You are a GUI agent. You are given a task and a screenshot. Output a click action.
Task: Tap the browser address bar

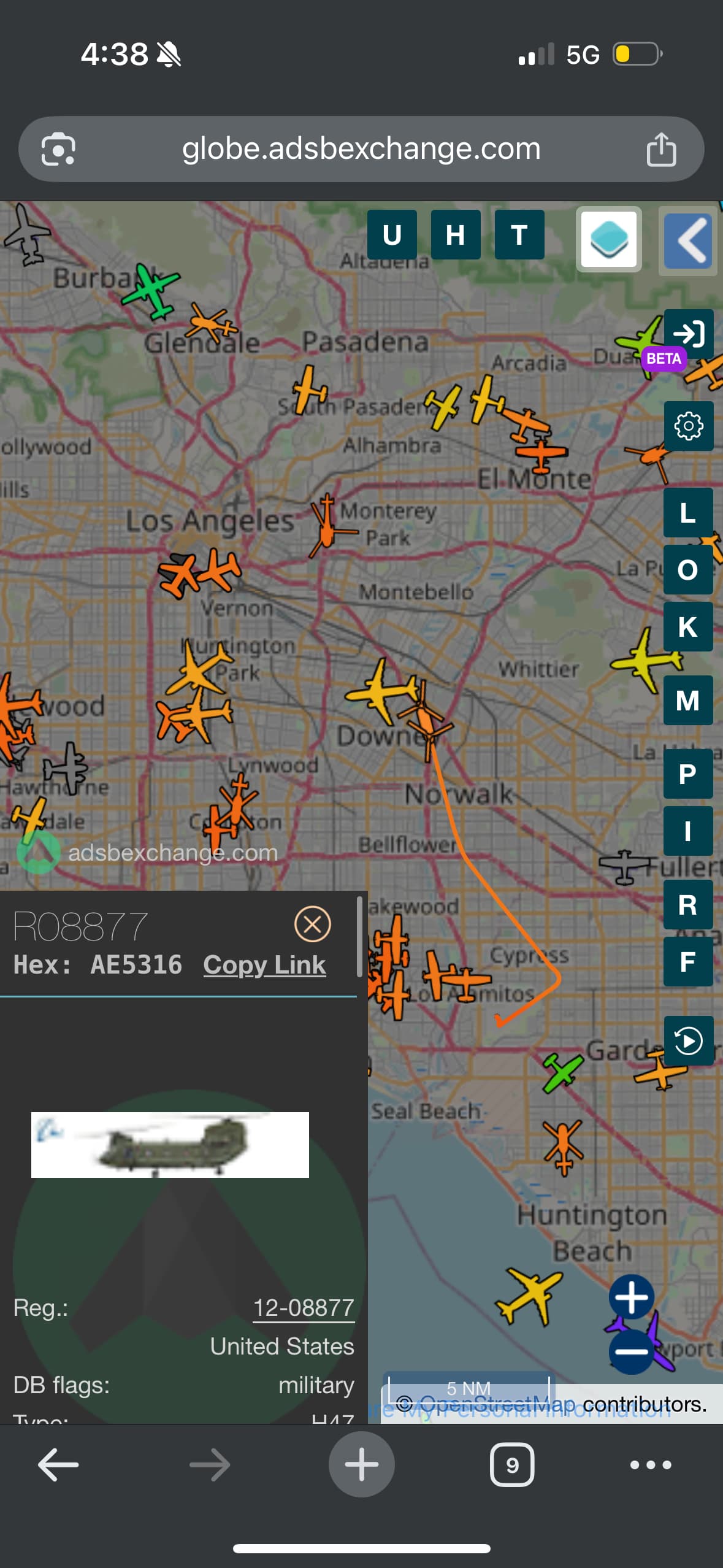(361, 149)
